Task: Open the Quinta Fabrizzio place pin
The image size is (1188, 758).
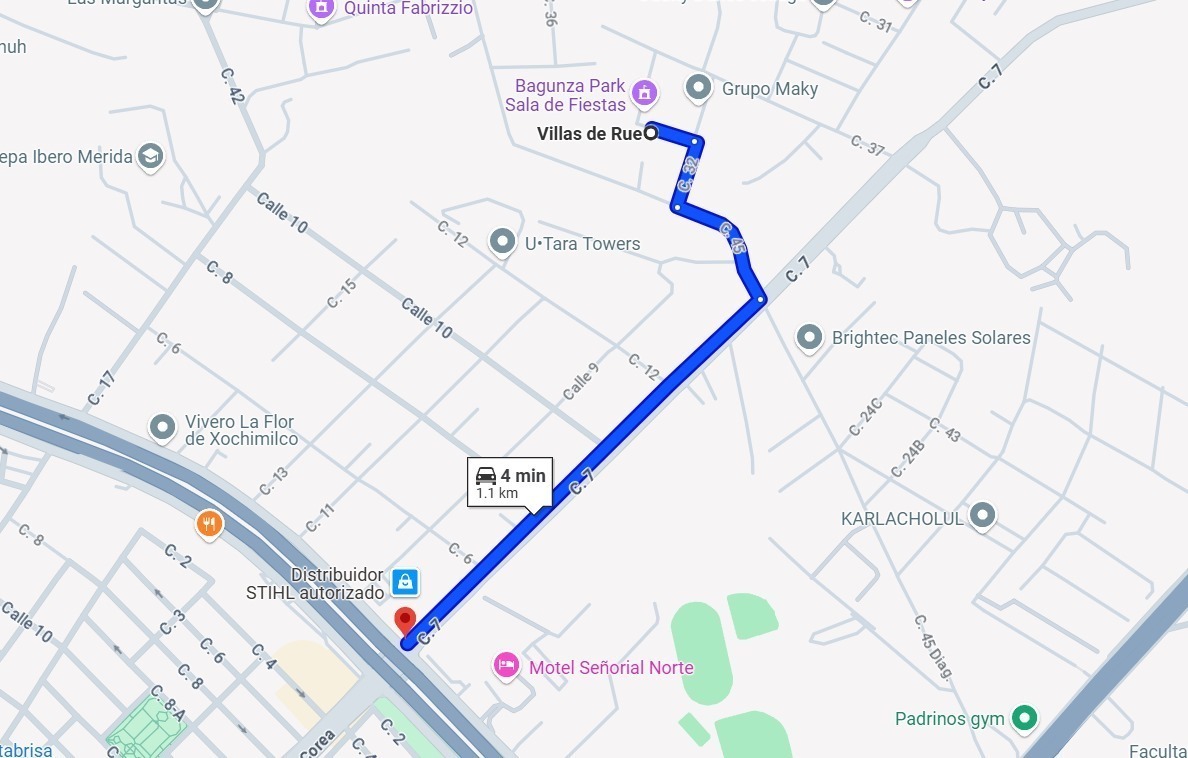Action: click(320, 9)
